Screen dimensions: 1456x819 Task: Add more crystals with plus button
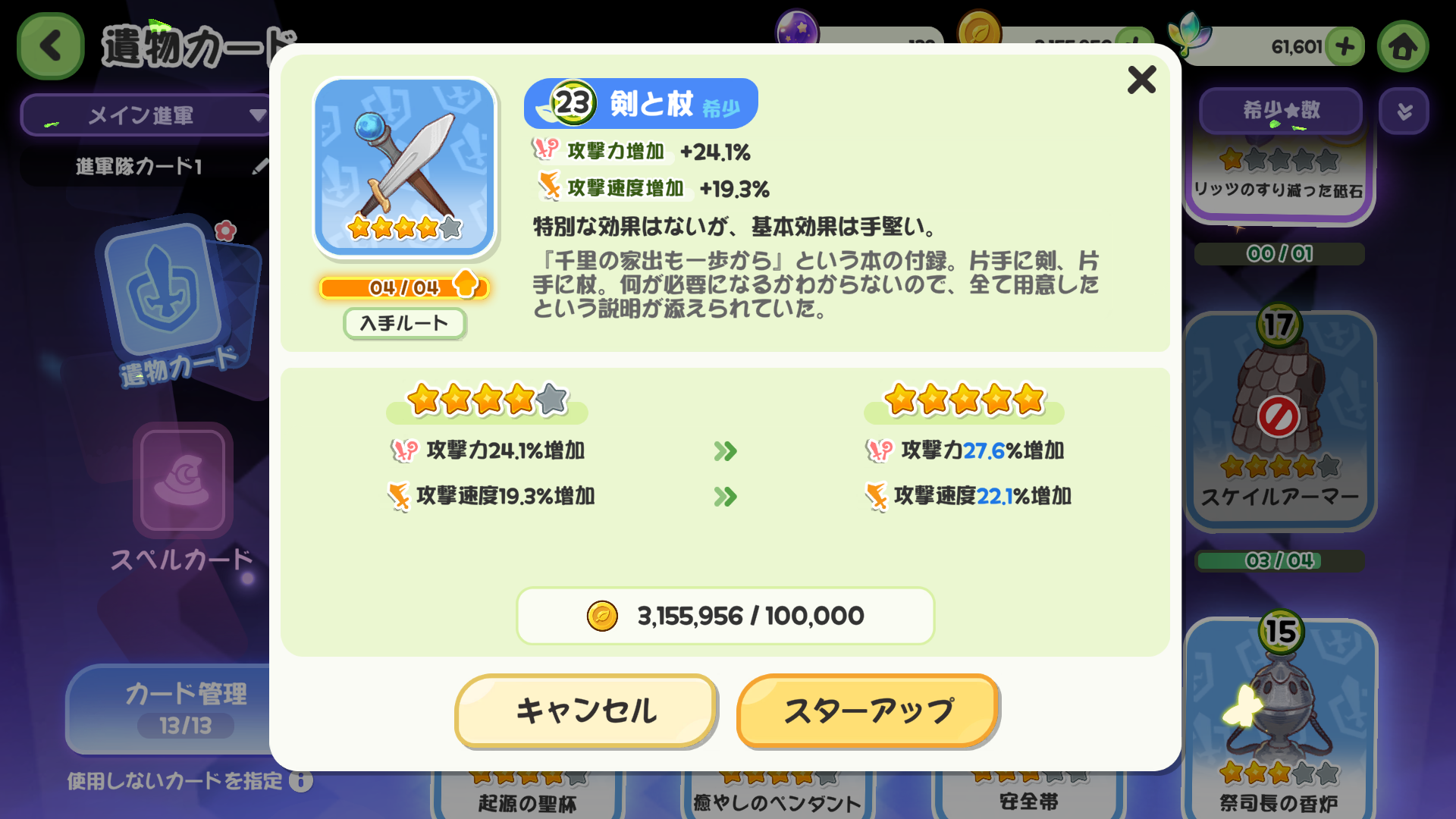[1345, 47]
